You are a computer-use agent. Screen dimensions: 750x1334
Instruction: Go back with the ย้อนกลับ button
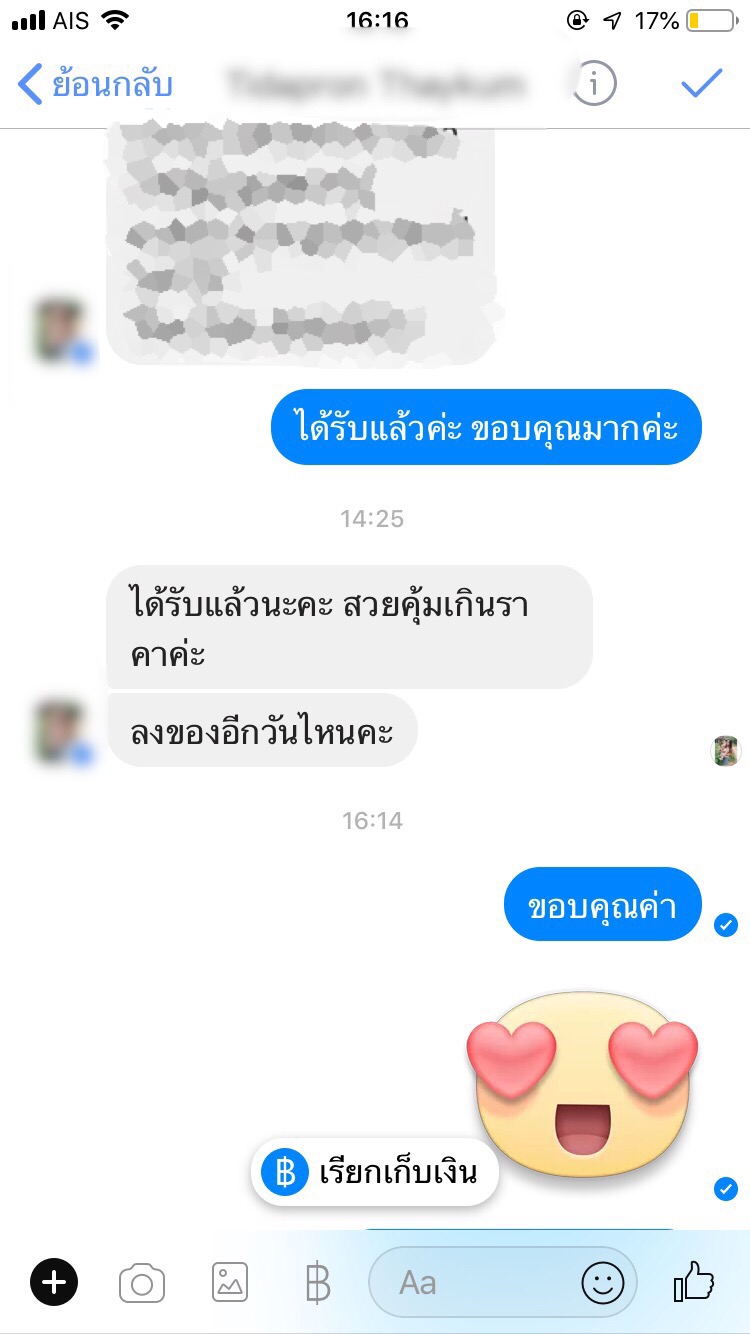coord(96,84)
